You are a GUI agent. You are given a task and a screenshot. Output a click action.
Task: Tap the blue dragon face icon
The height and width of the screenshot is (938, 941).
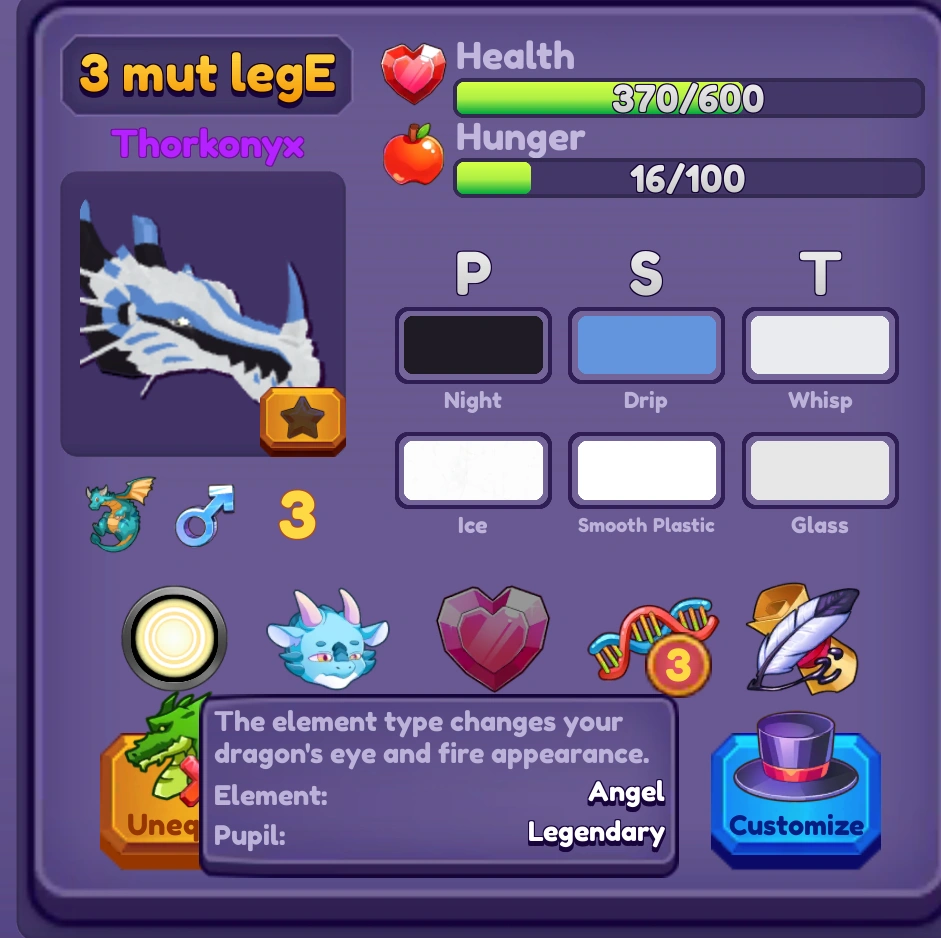click(327, 640)
